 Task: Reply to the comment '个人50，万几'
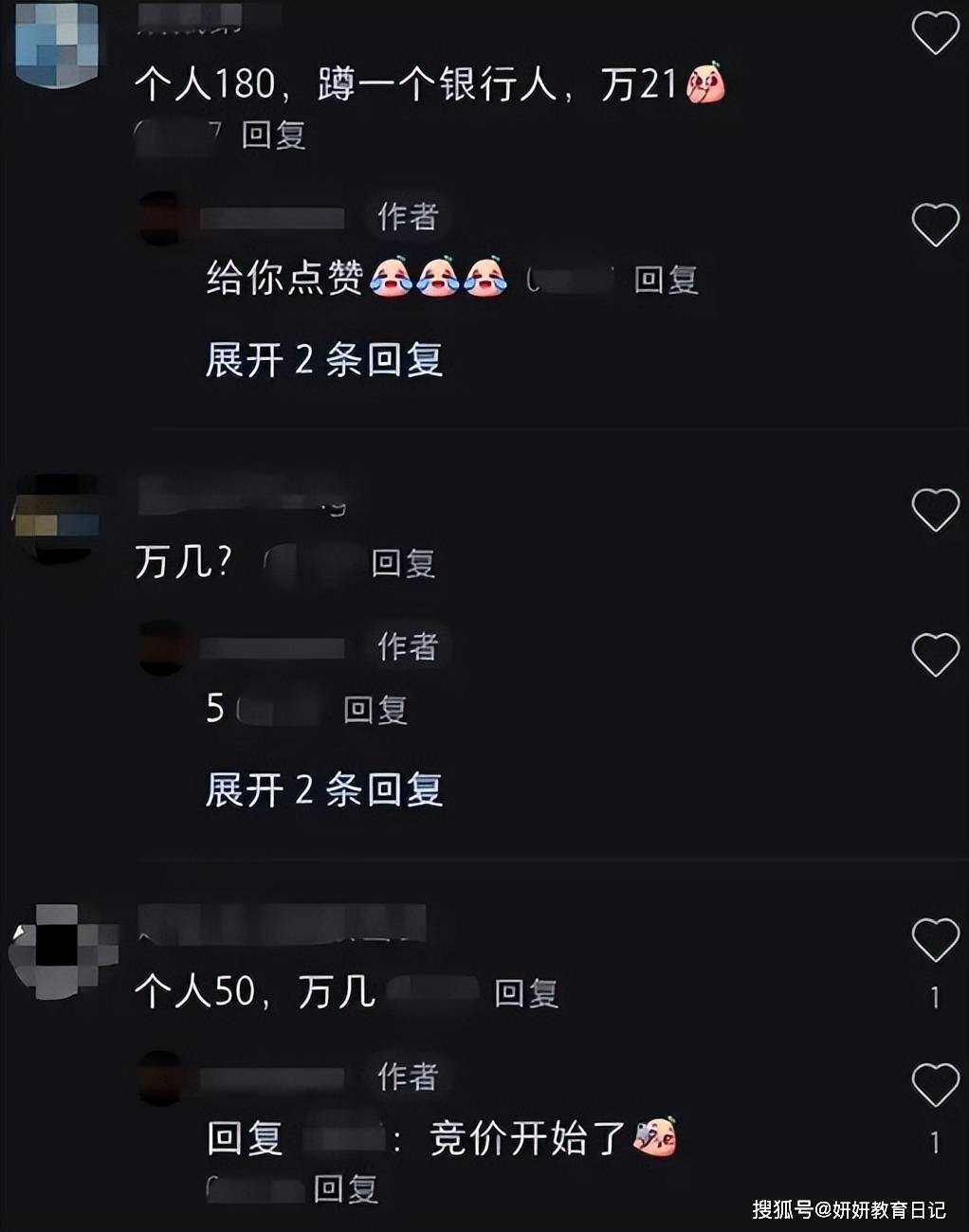point(526,992)
